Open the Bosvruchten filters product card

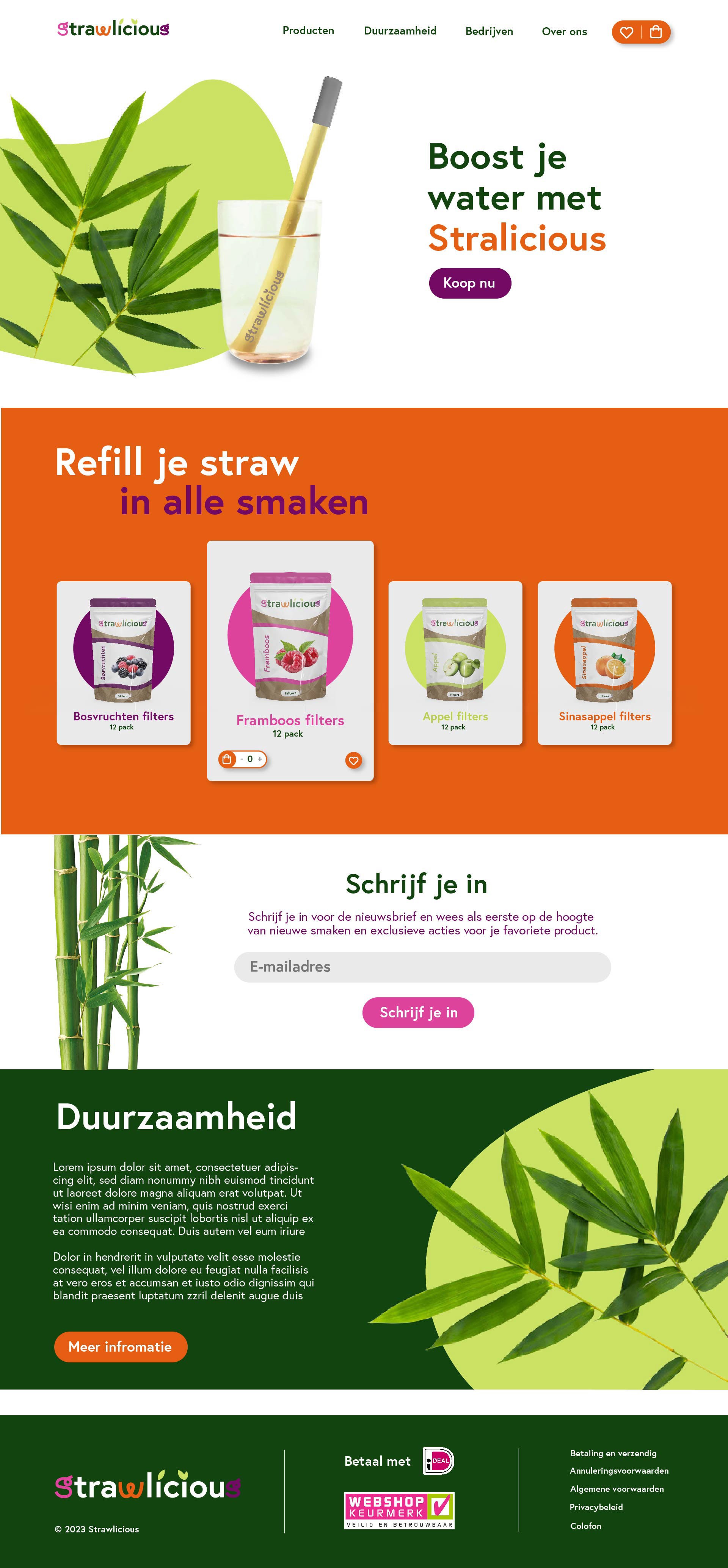pos(124,663)
